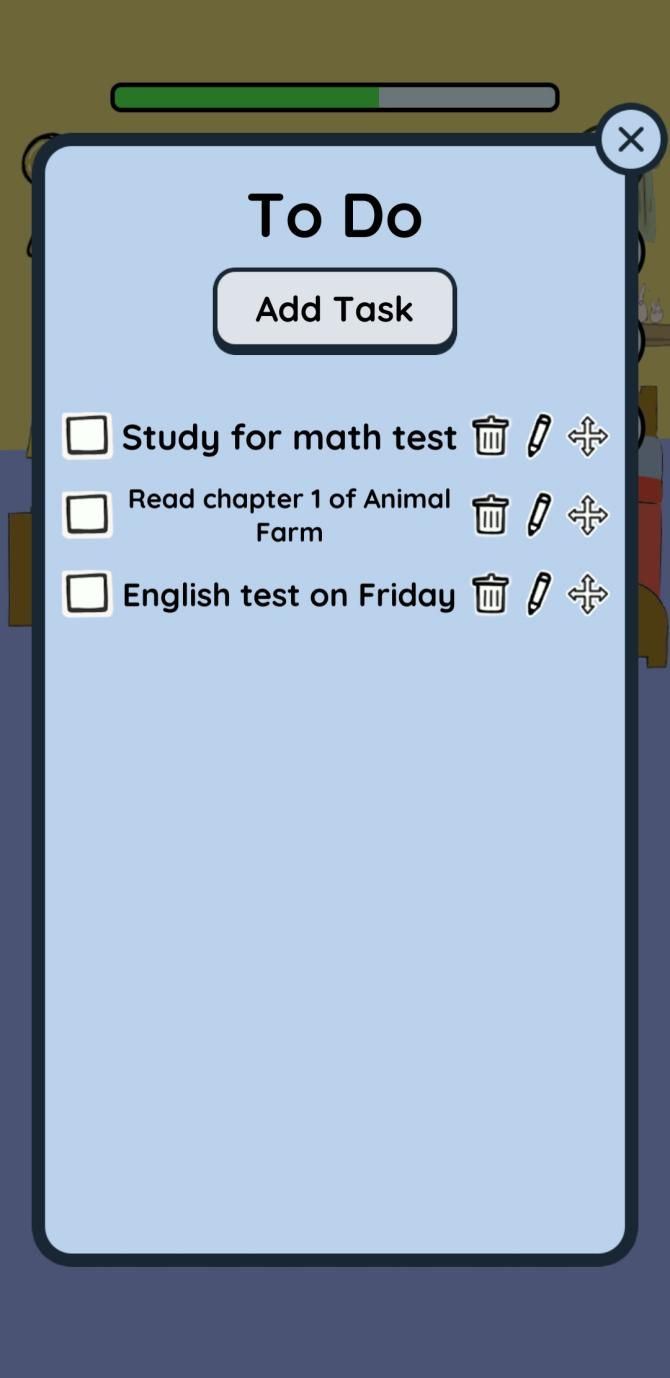Delete the Read chapter 1 of Animal Farm task

coord(490,515)
